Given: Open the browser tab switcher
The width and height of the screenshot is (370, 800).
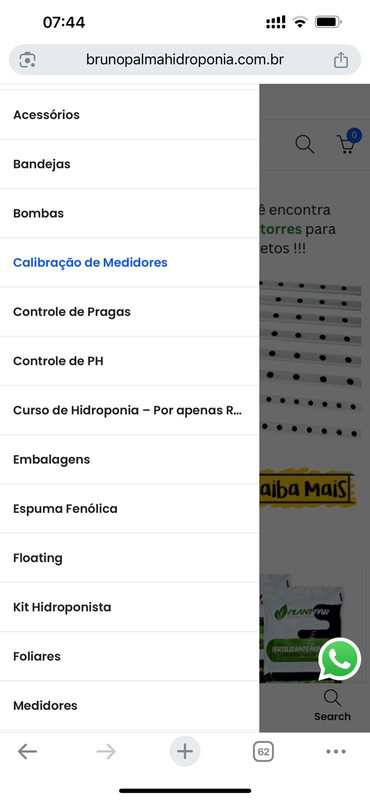Looking at the screenshot, I should [263, 752].
